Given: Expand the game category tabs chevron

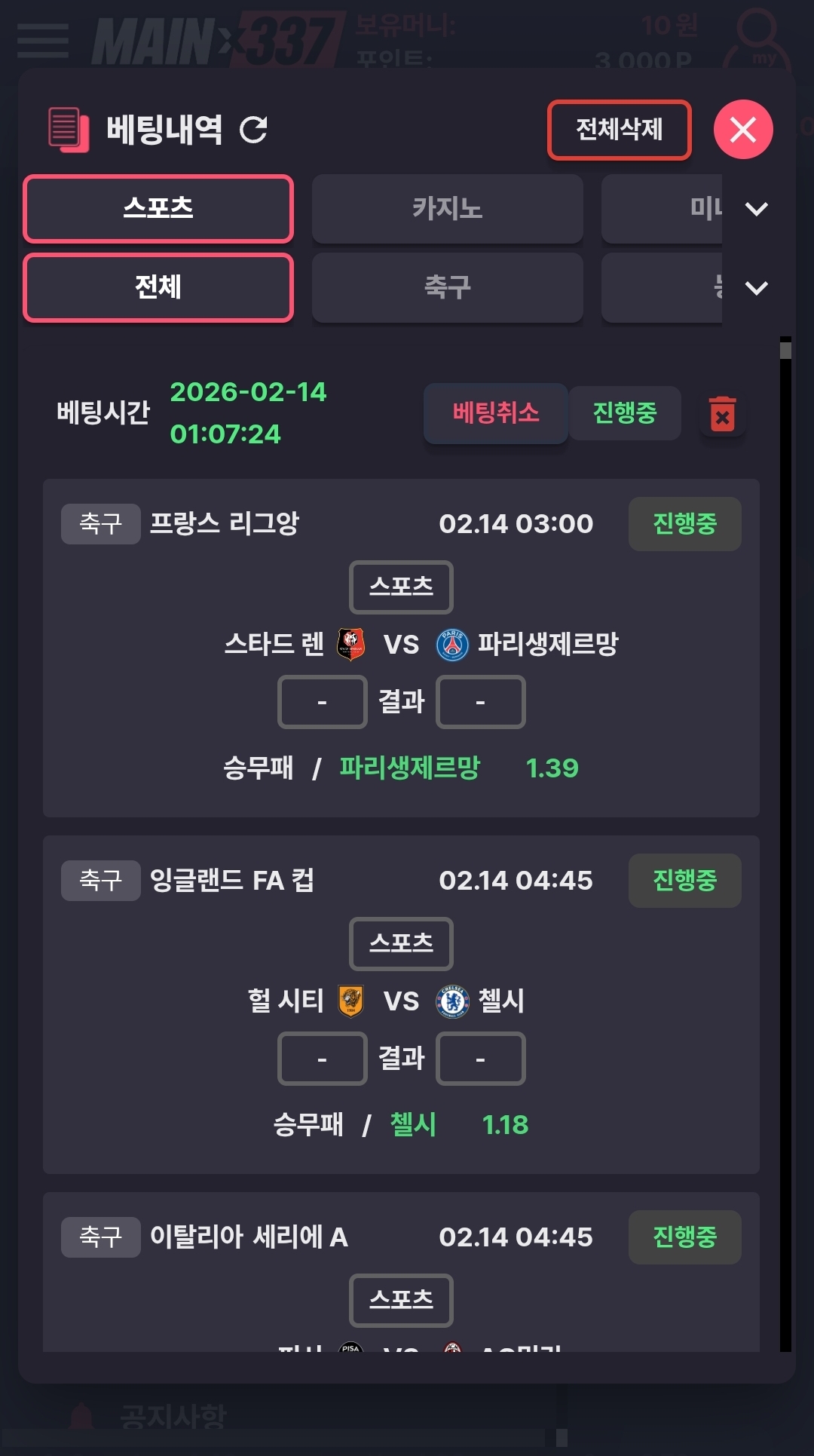Looking at the screenshot, I should pyautogui.click(x=756, y=209).
